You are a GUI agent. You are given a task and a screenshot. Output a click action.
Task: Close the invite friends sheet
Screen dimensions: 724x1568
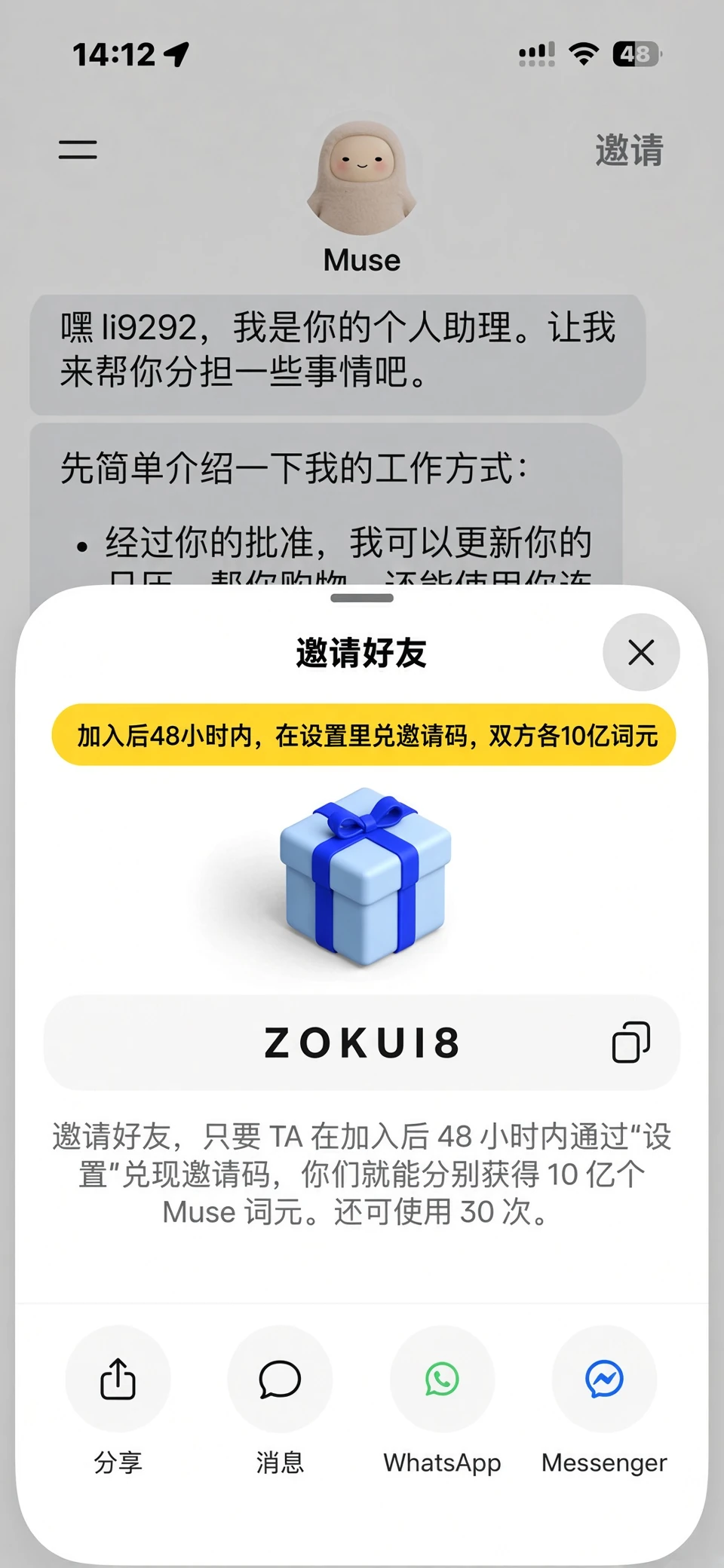click(641, 652)
